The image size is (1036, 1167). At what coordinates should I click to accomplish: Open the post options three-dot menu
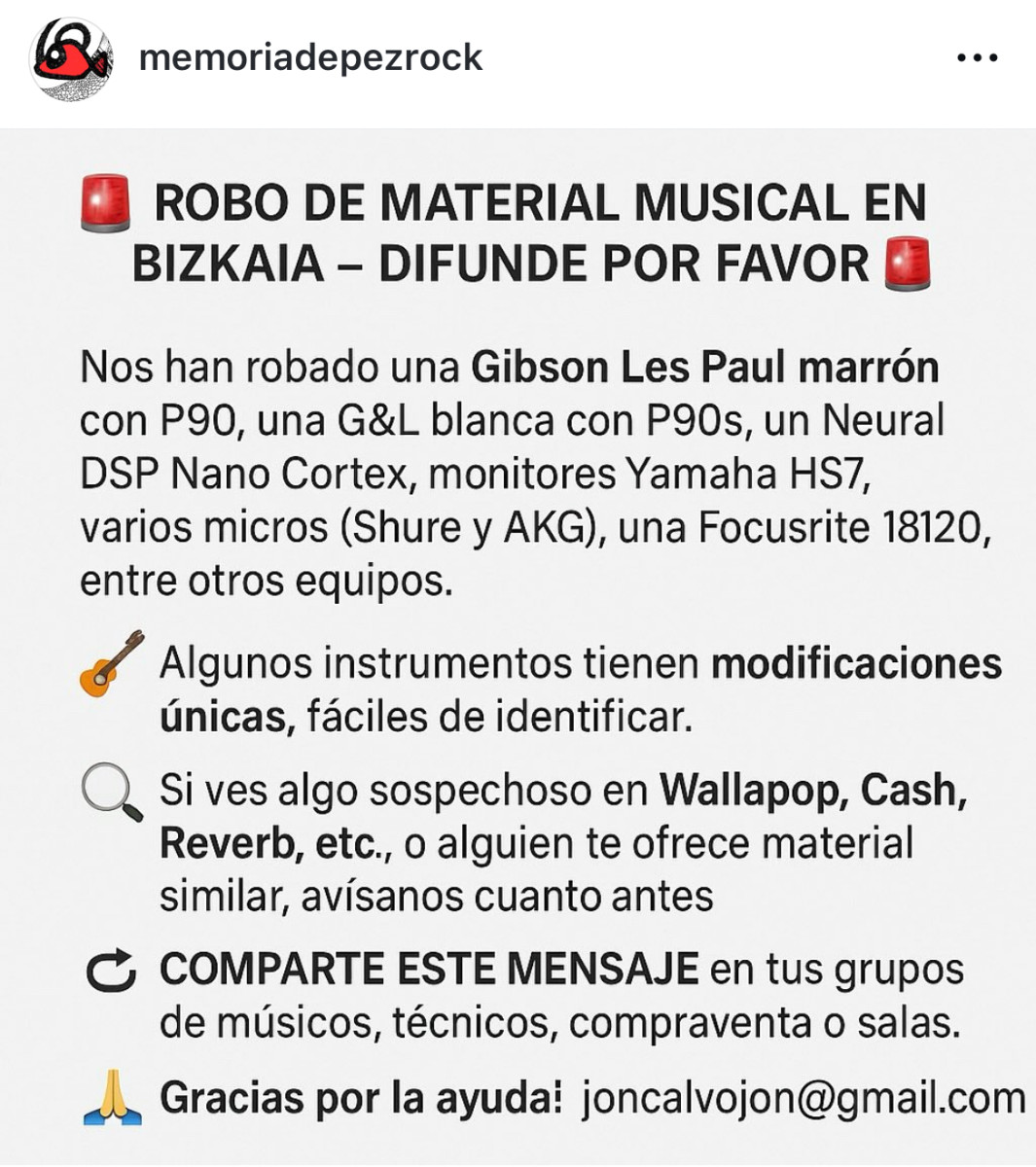point(977,58)
